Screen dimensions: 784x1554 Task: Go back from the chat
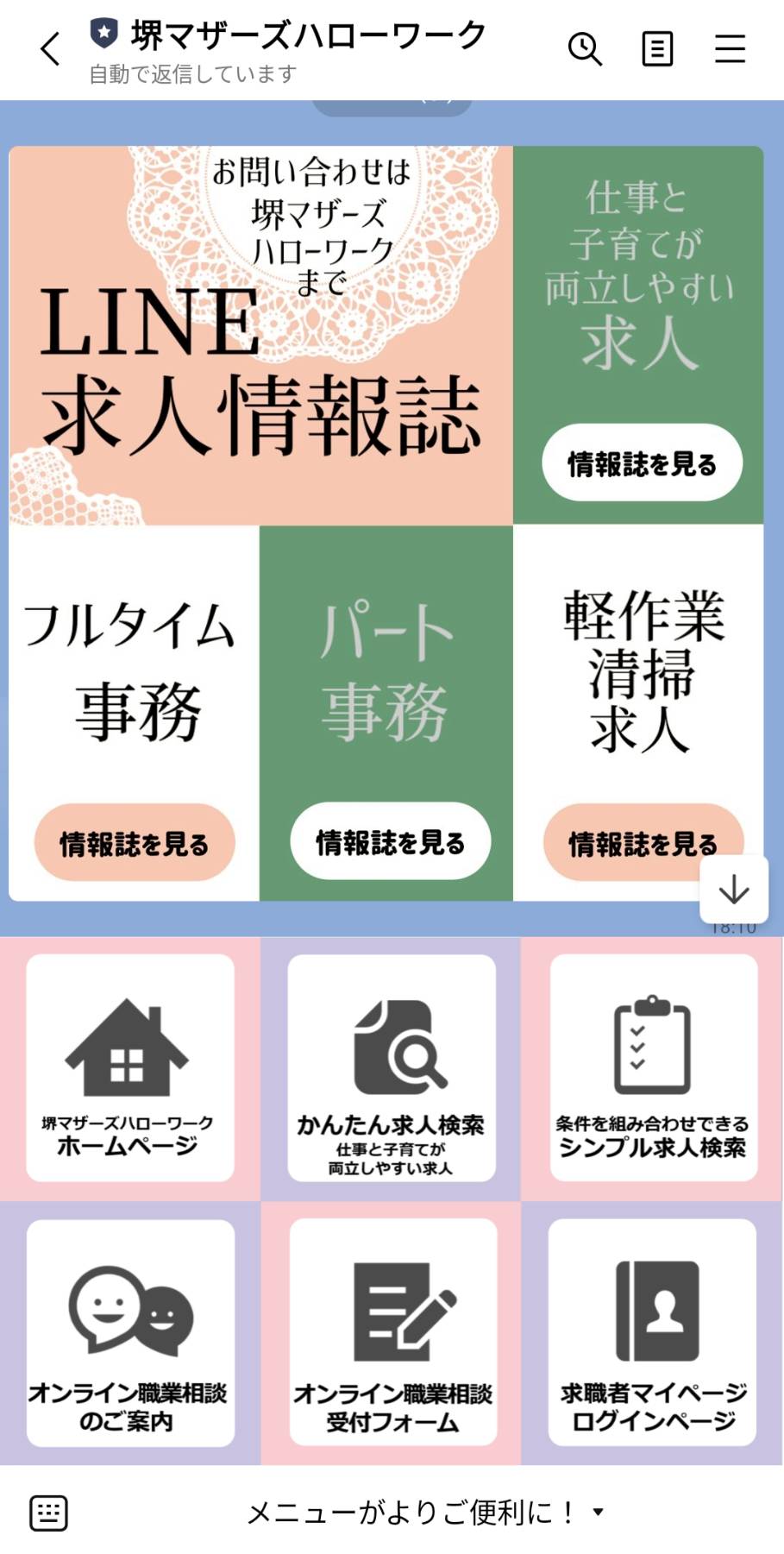(x=50, y=49)
